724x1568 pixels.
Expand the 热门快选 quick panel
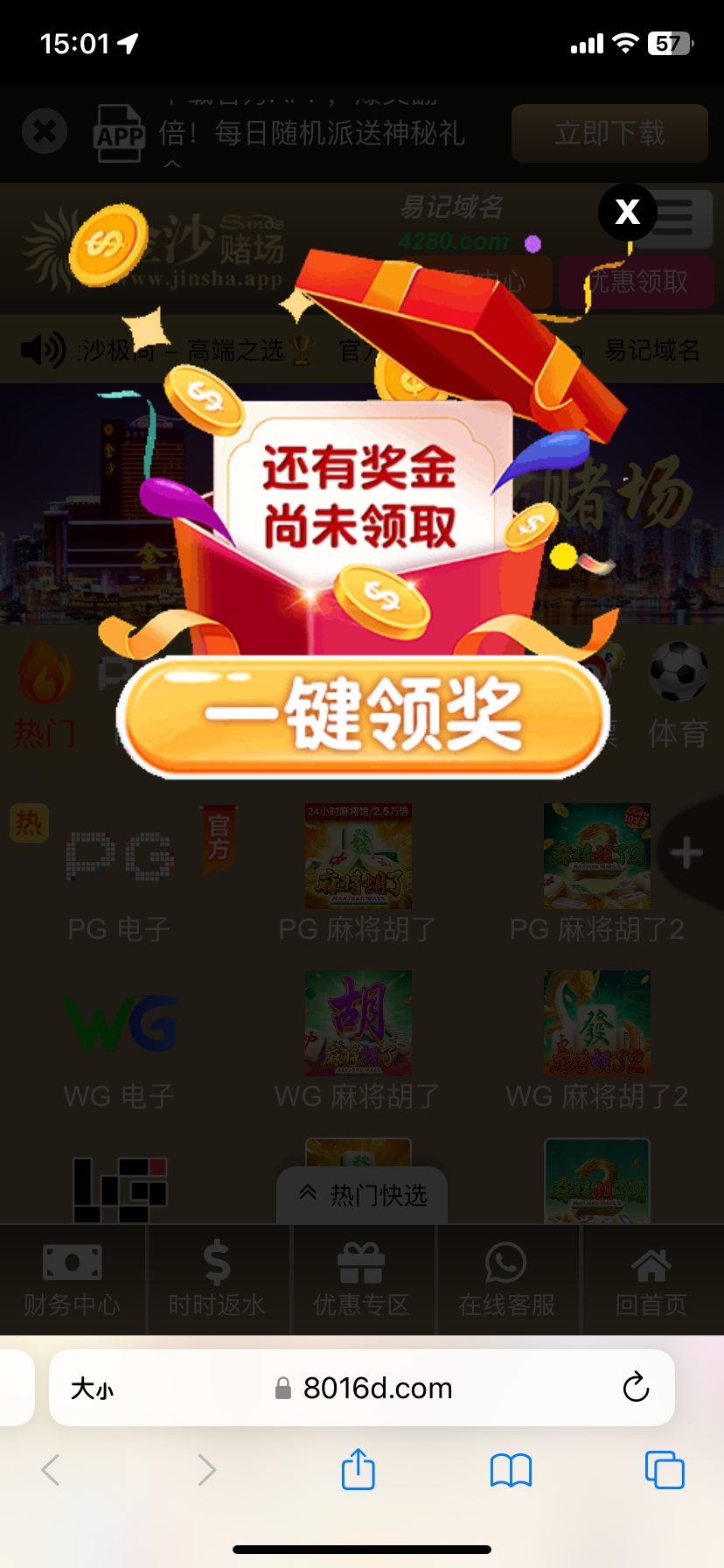[362, 1195]
